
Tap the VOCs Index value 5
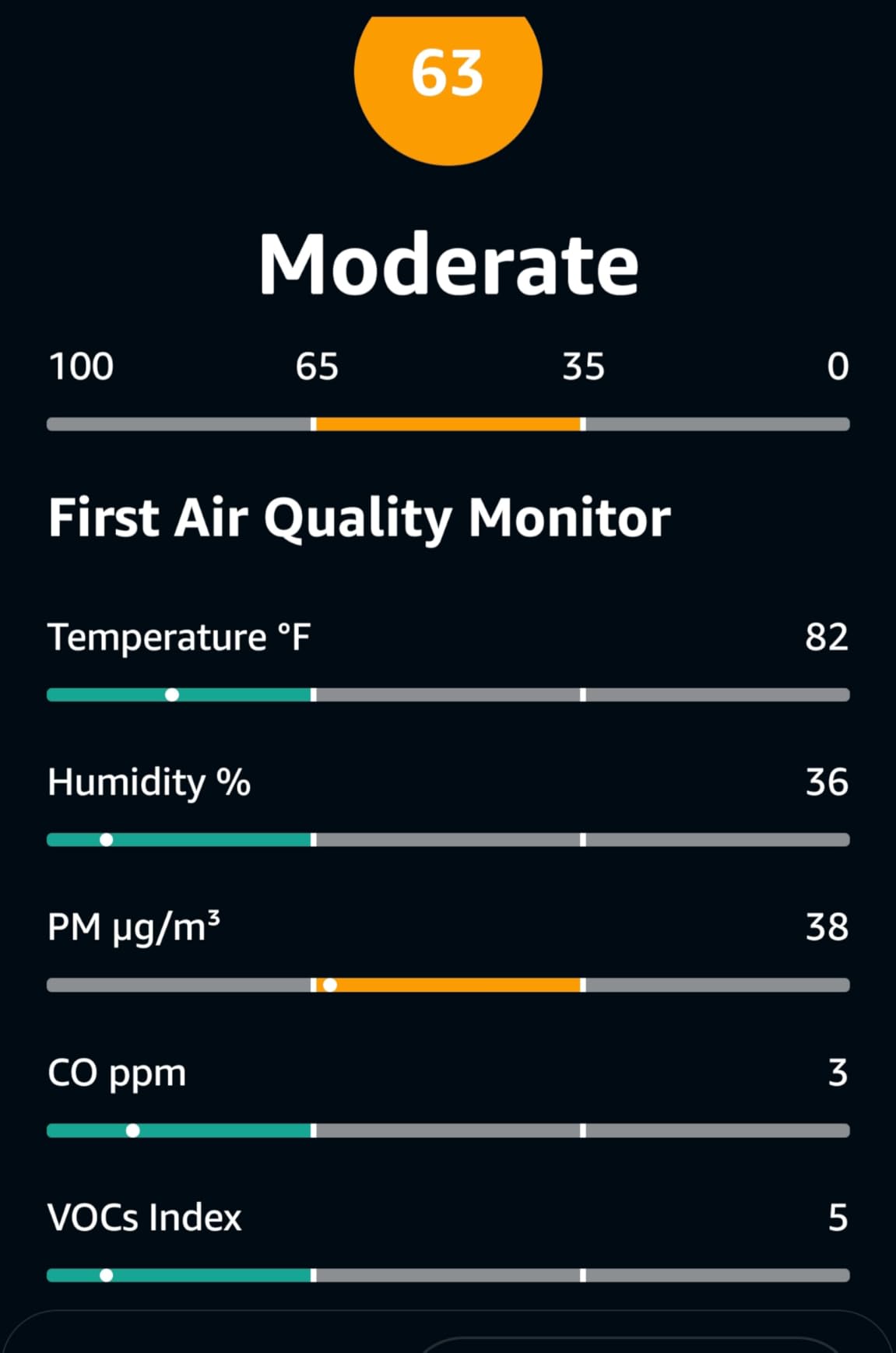pos(837,1217)
